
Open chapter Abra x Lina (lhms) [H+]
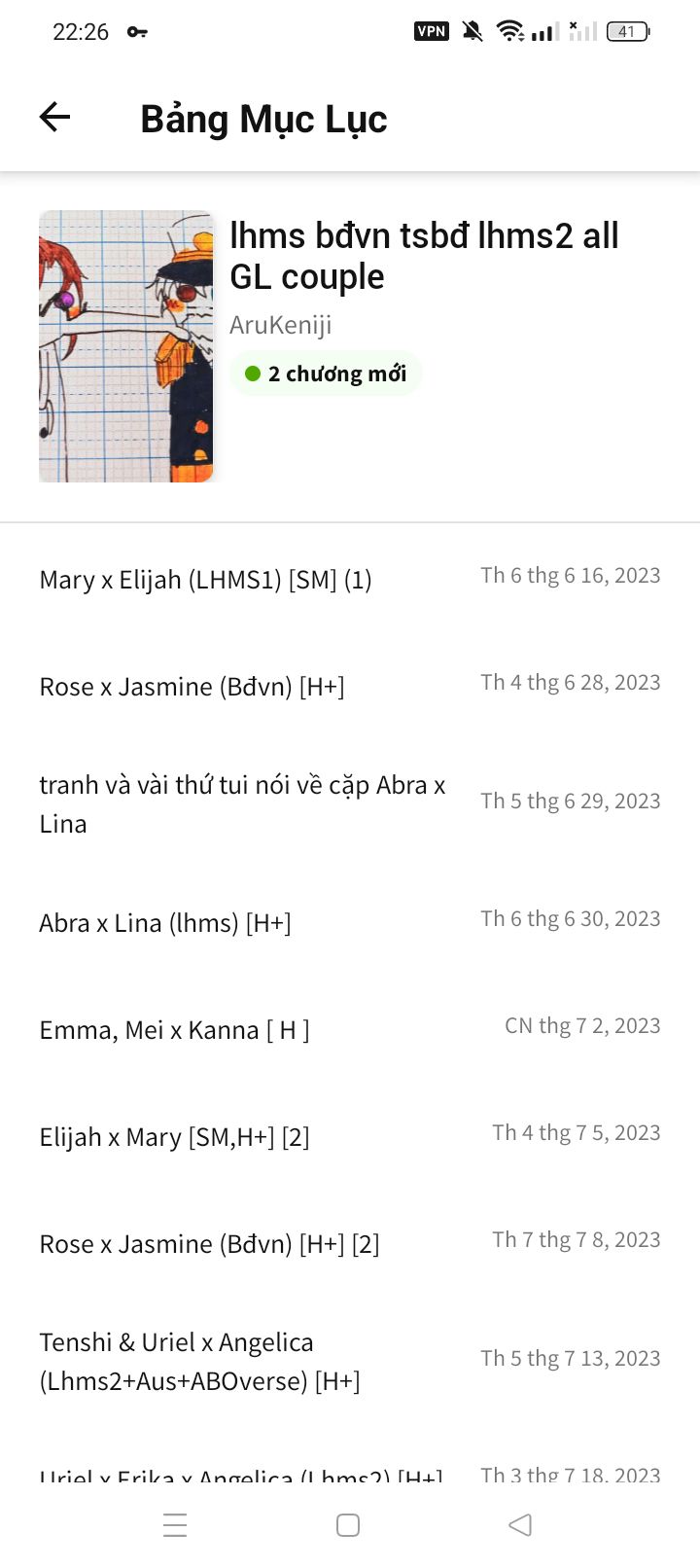(x=350, y=922)
